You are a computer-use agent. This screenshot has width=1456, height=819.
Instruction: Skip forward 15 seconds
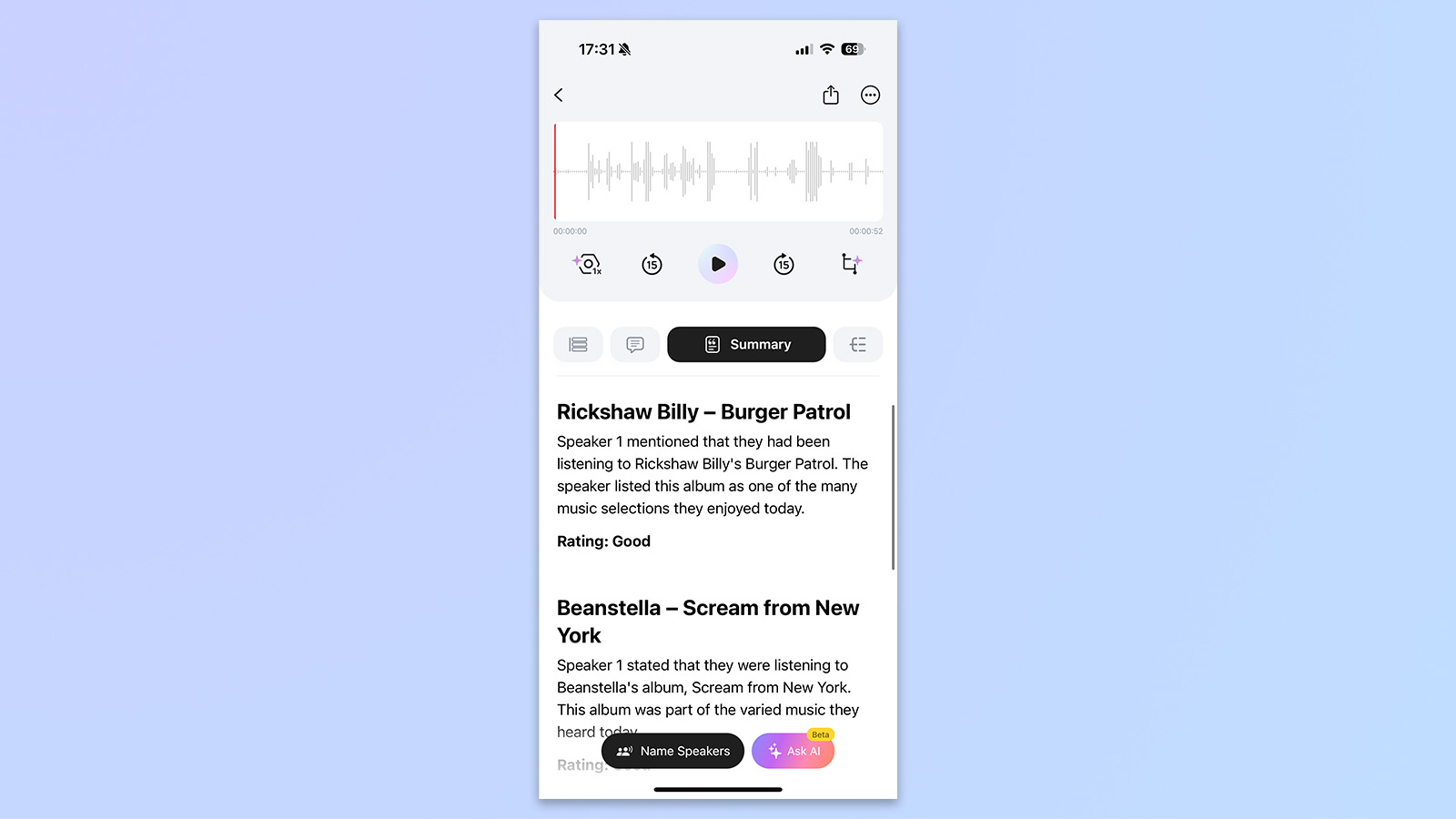click(784, 265)
